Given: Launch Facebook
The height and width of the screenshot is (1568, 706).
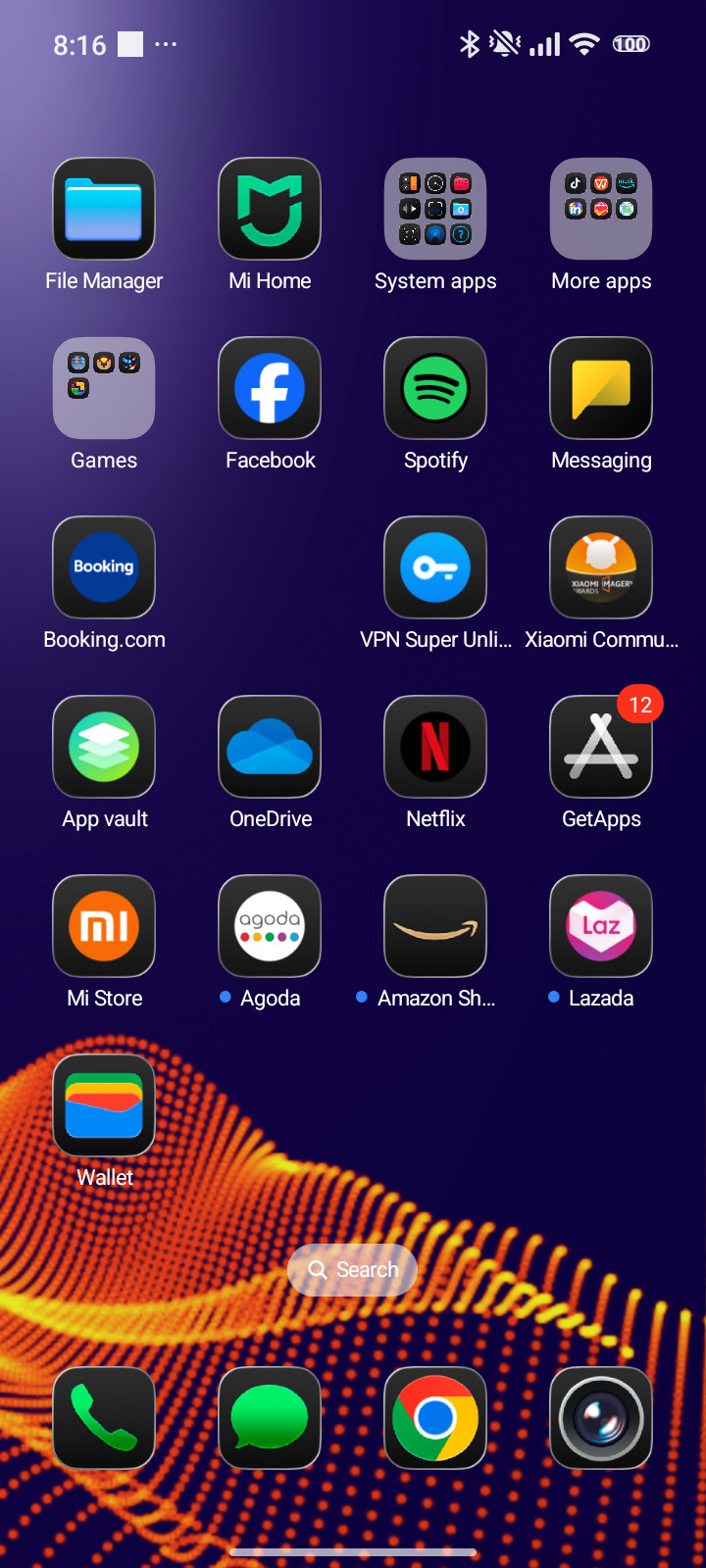Looking at the screenshot, I should coord(270,388).
